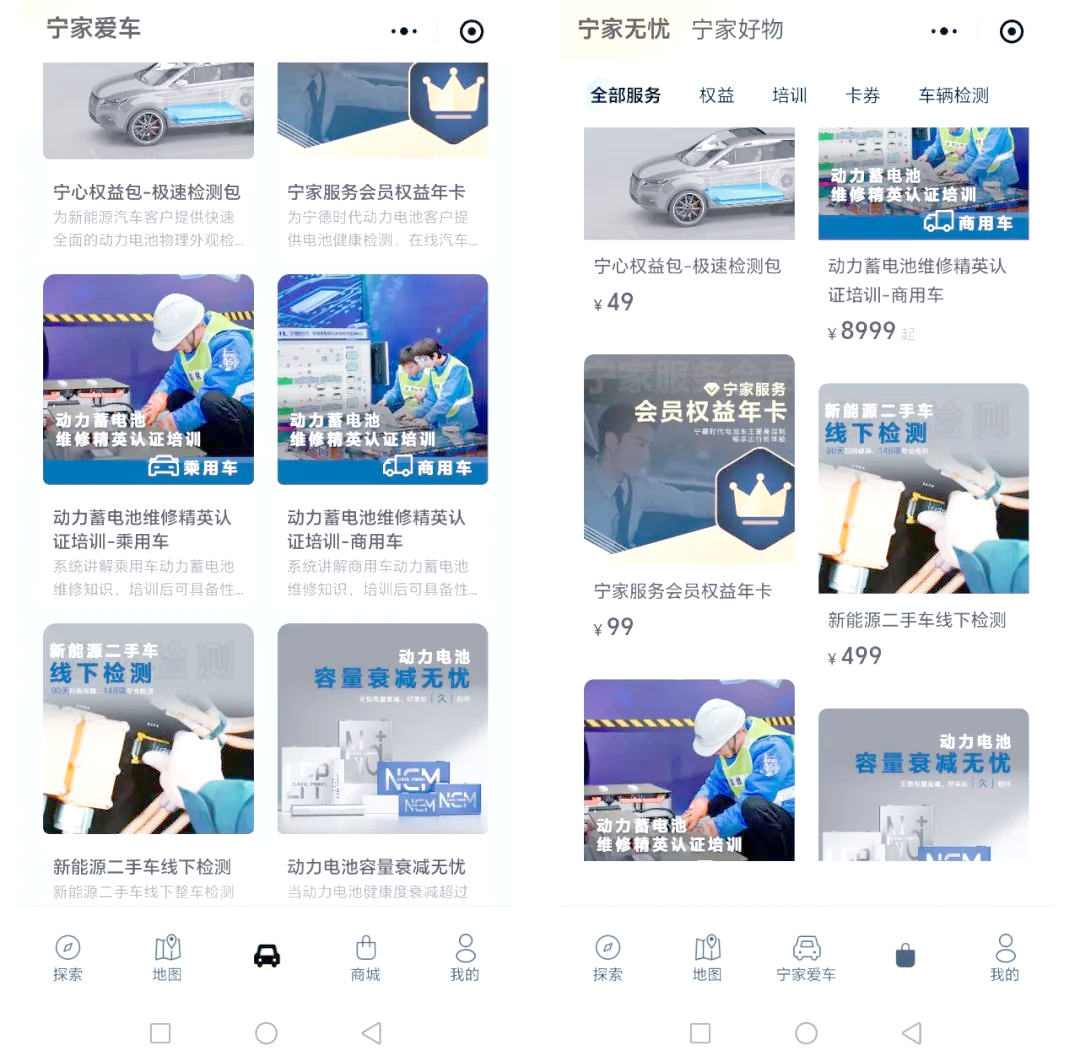Switch to the 宁家无忧 top tab
Viewport: 1080px width, 1050px height.
pos(623,30)
